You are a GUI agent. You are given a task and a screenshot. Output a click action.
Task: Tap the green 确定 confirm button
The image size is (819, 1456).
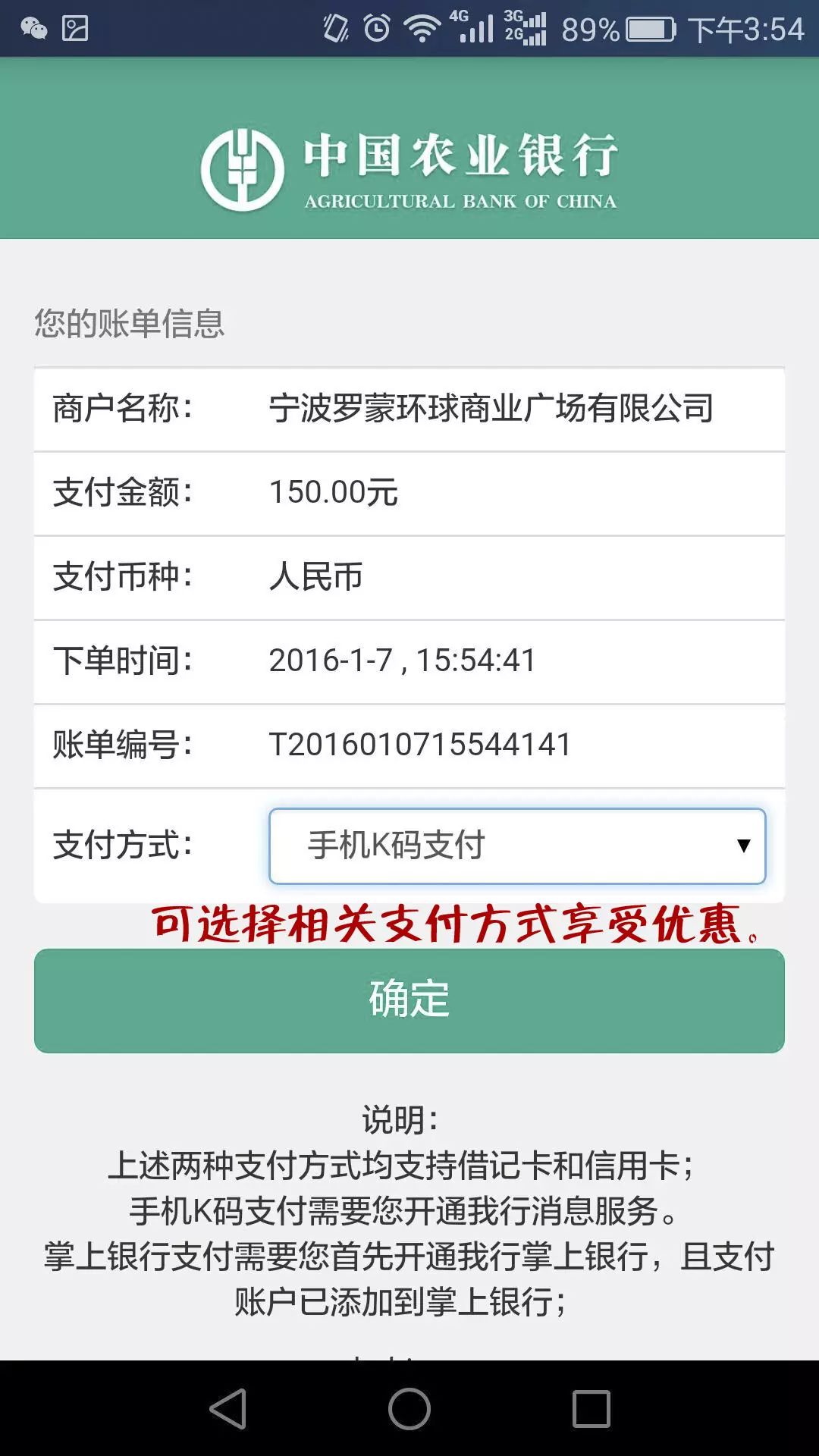409,1000
